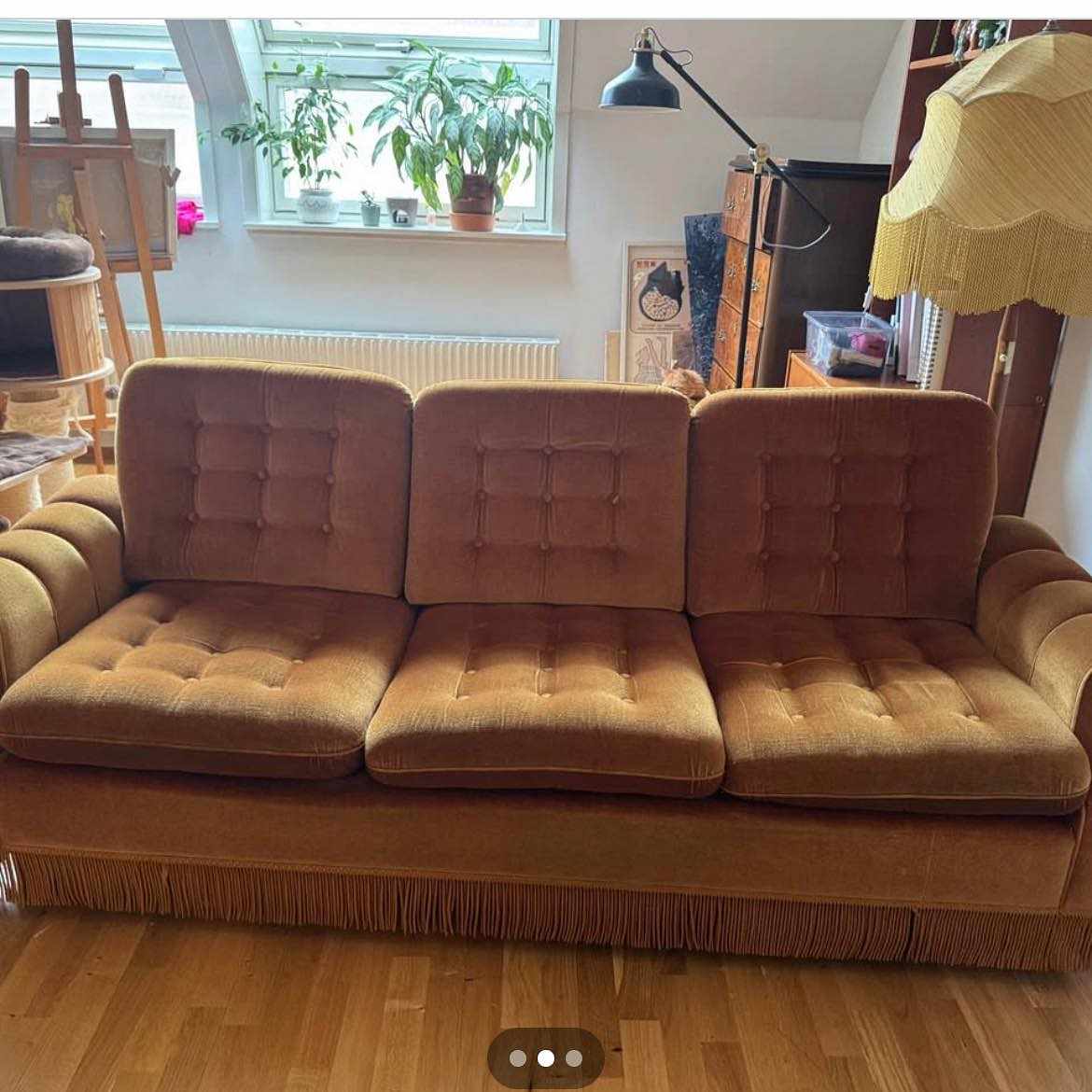The width and height of the screenshot is (1092, 1092).
Task: Jump to the first photo indicator dot
Action: point(517,1057)
